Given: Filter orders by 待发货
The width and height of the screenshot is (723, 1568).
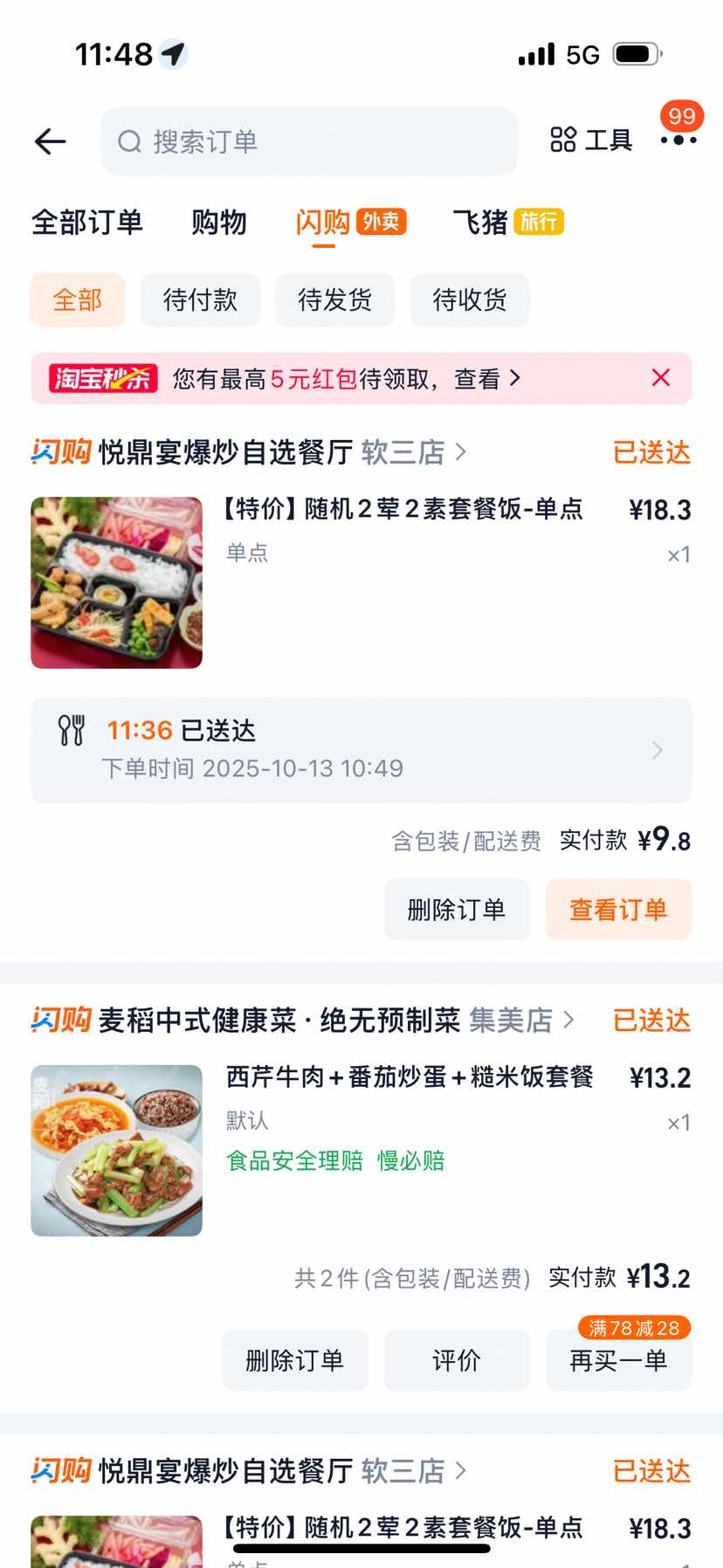Looking at the screenshot, I should (x=334, y=300).
